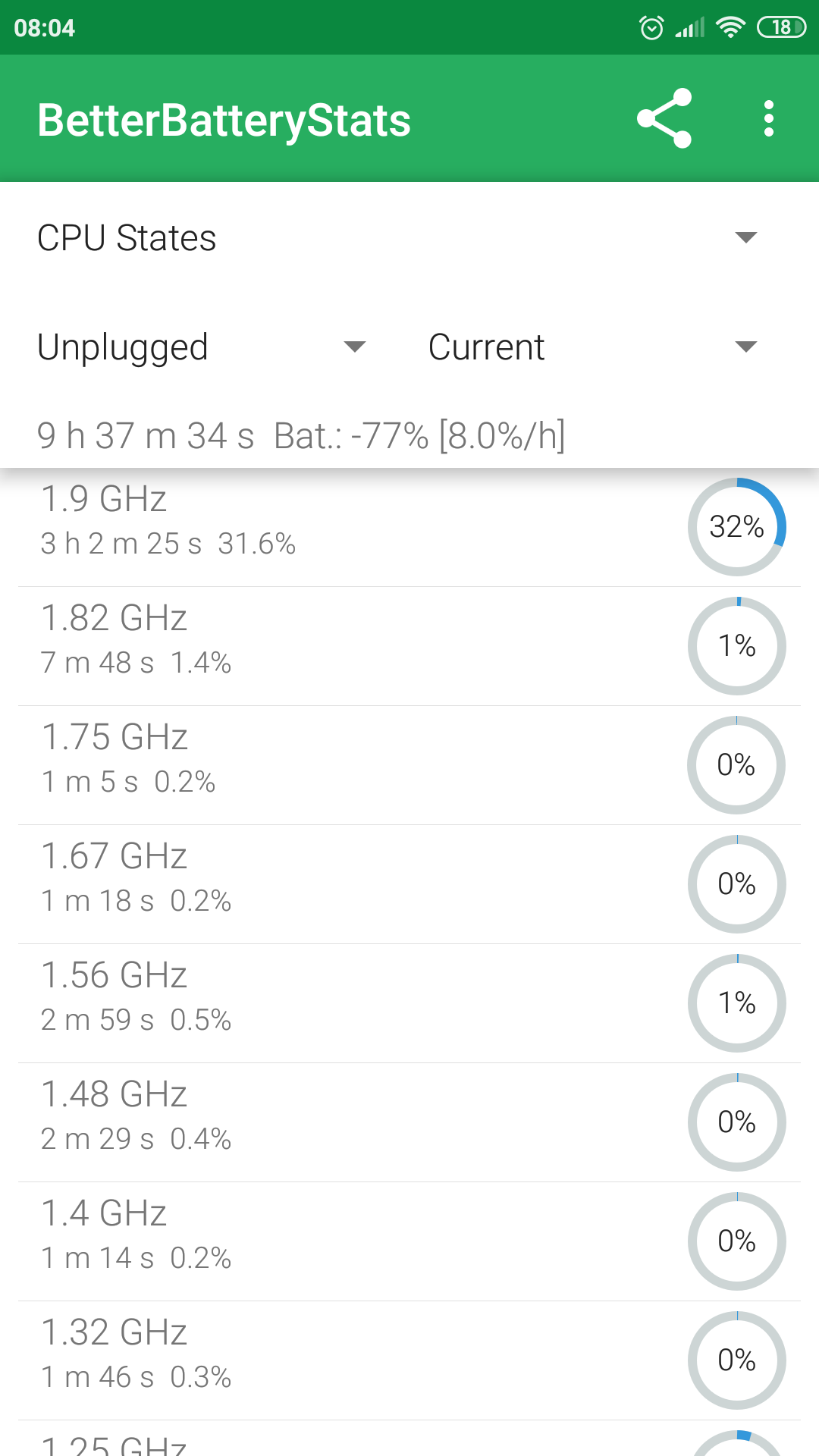The height and width of the screenshot is (1456, 819).
Task: Choose the 1.67 GHz entry
Action: pyautogui.click(x=409, y=884)
